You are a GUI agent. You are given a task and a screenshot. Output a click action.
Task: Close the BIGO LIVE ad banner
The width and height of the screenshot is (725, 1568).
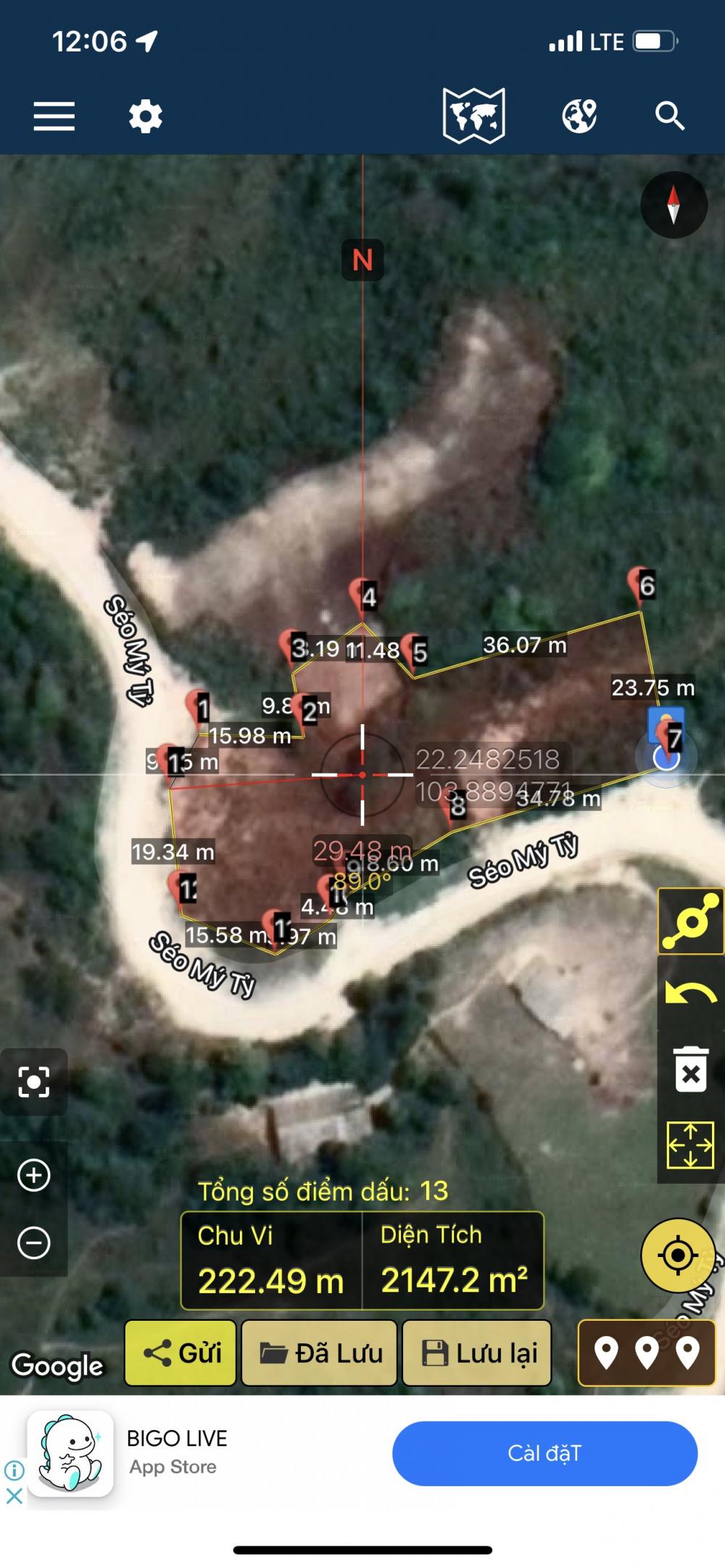pyautogui.click(x=14, y=1496)
